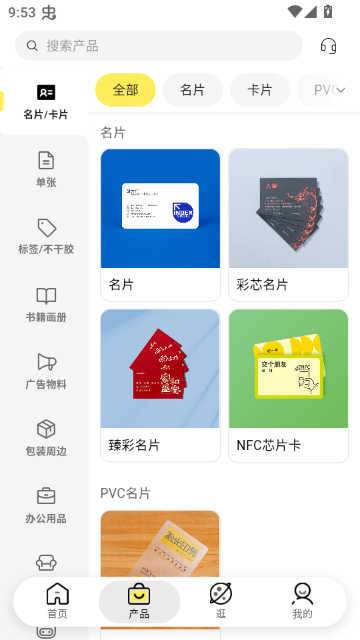The image size is (360, 640).
Task: Open the 名片 product card
Action: tap(160, 225)
